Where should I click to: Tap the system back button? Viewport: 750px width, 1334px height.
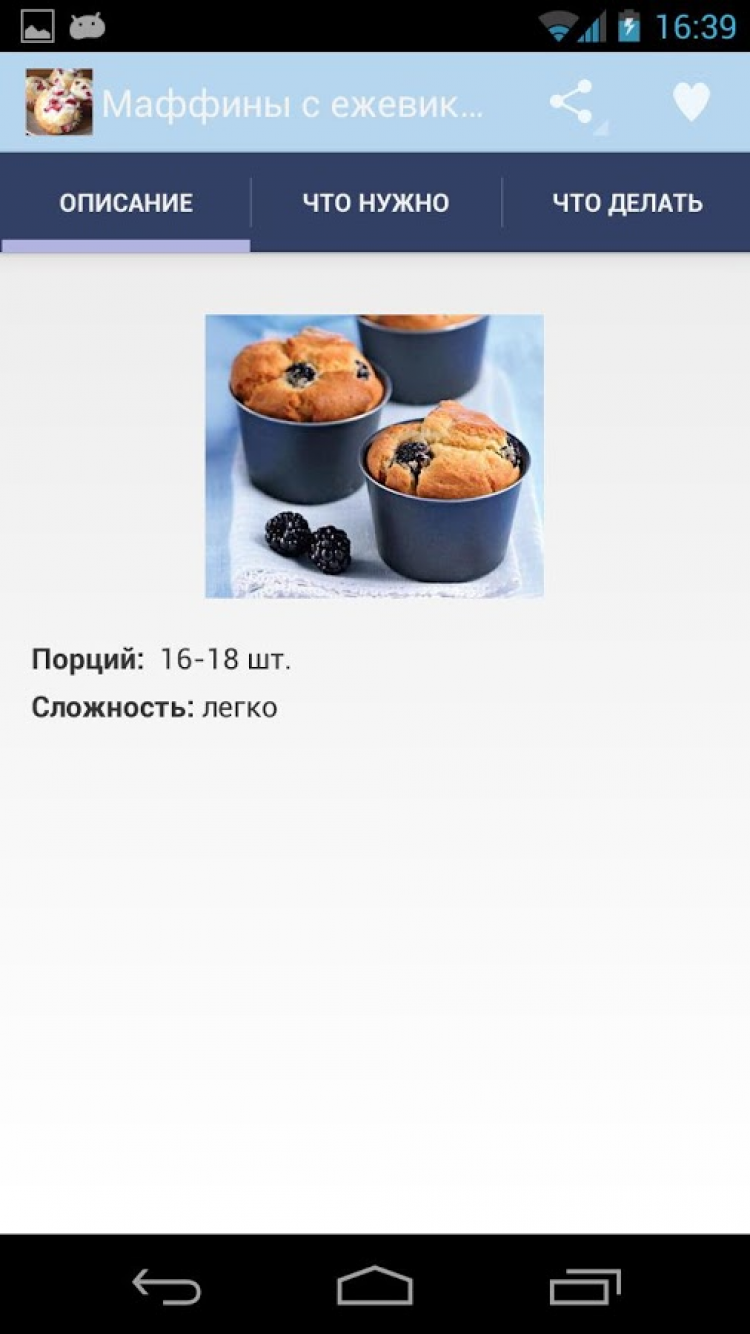point(167,1286)
